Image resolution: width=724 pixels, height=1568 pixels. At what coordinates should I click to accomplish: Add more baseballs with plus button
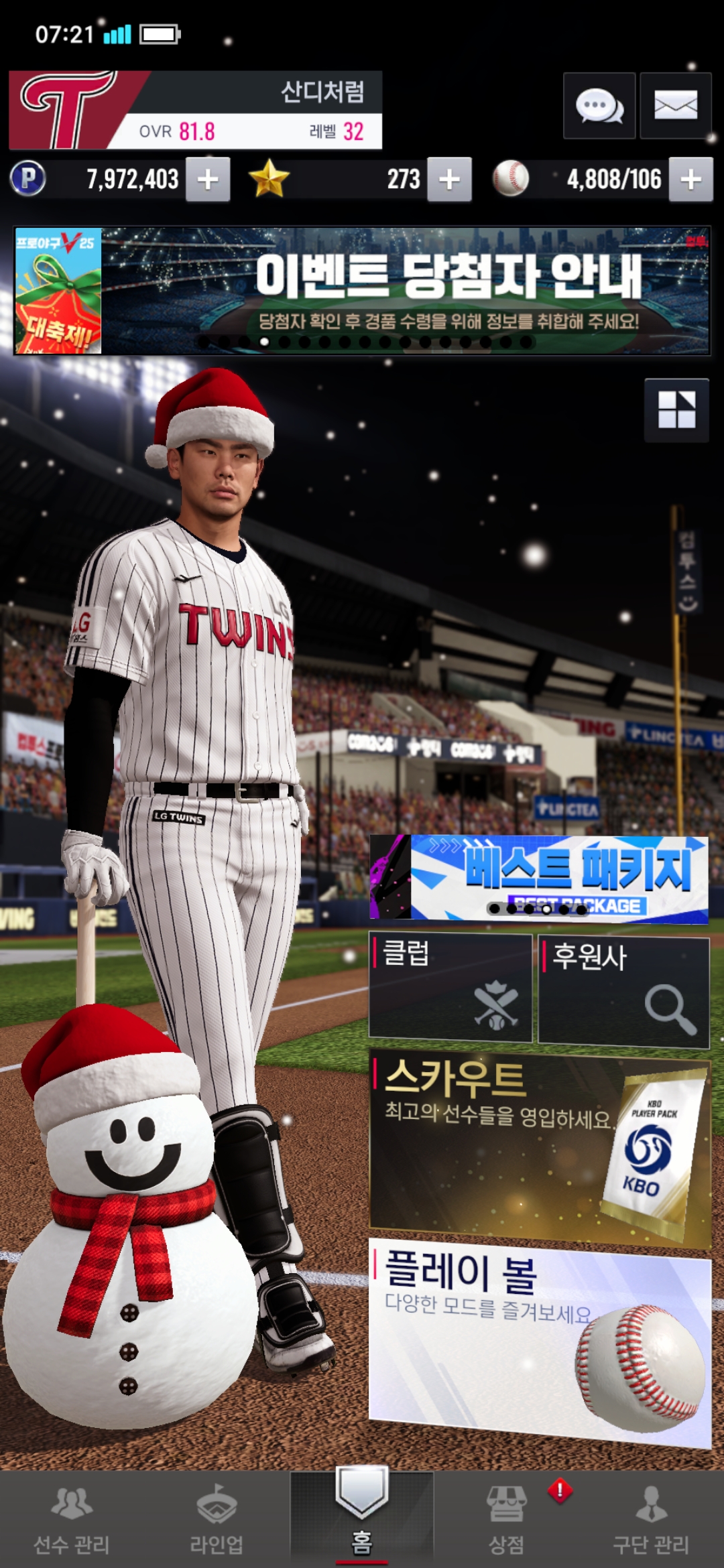[x=690, y=180]
